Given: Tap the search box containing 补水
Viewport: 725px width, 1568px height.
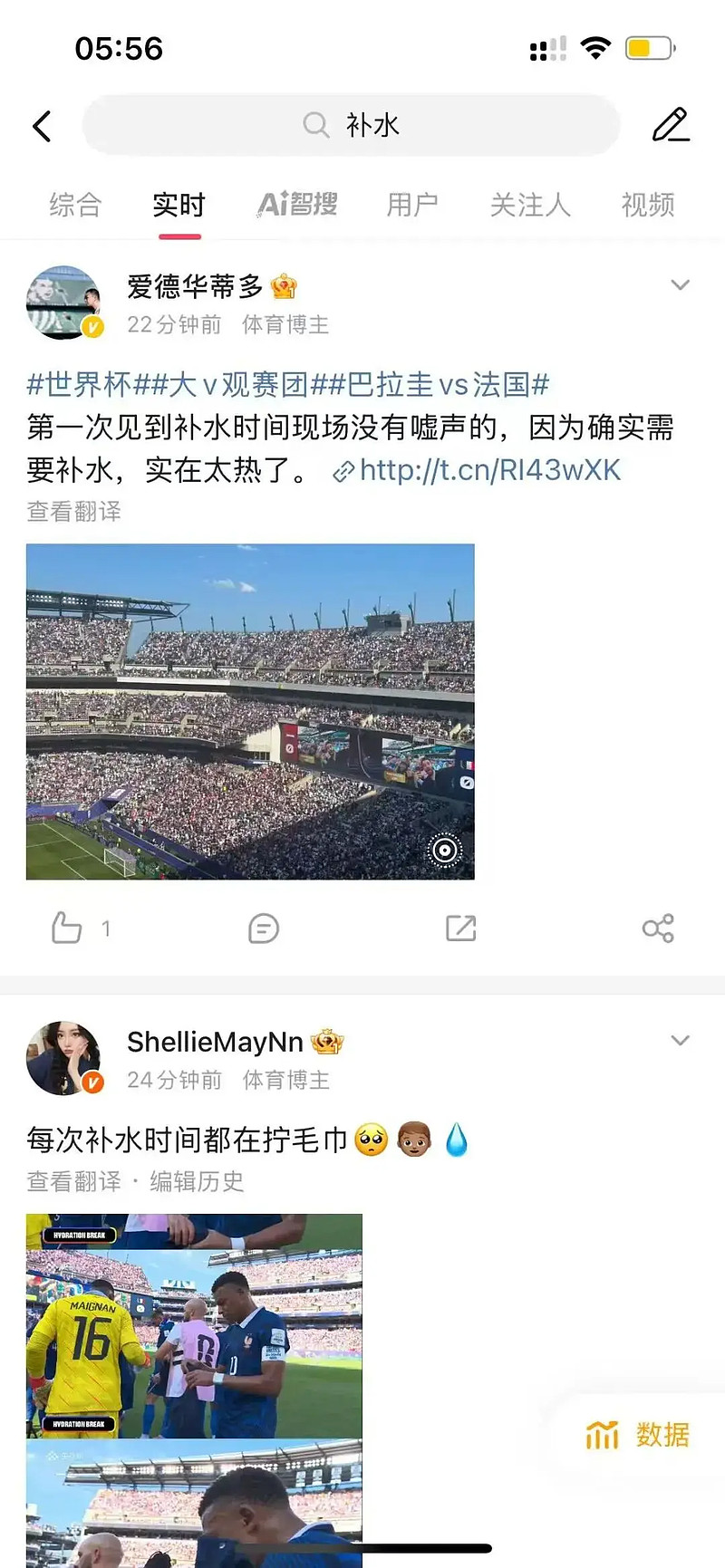Looking at the screenshot, I should pyautogui.click(x=352, y=125).
